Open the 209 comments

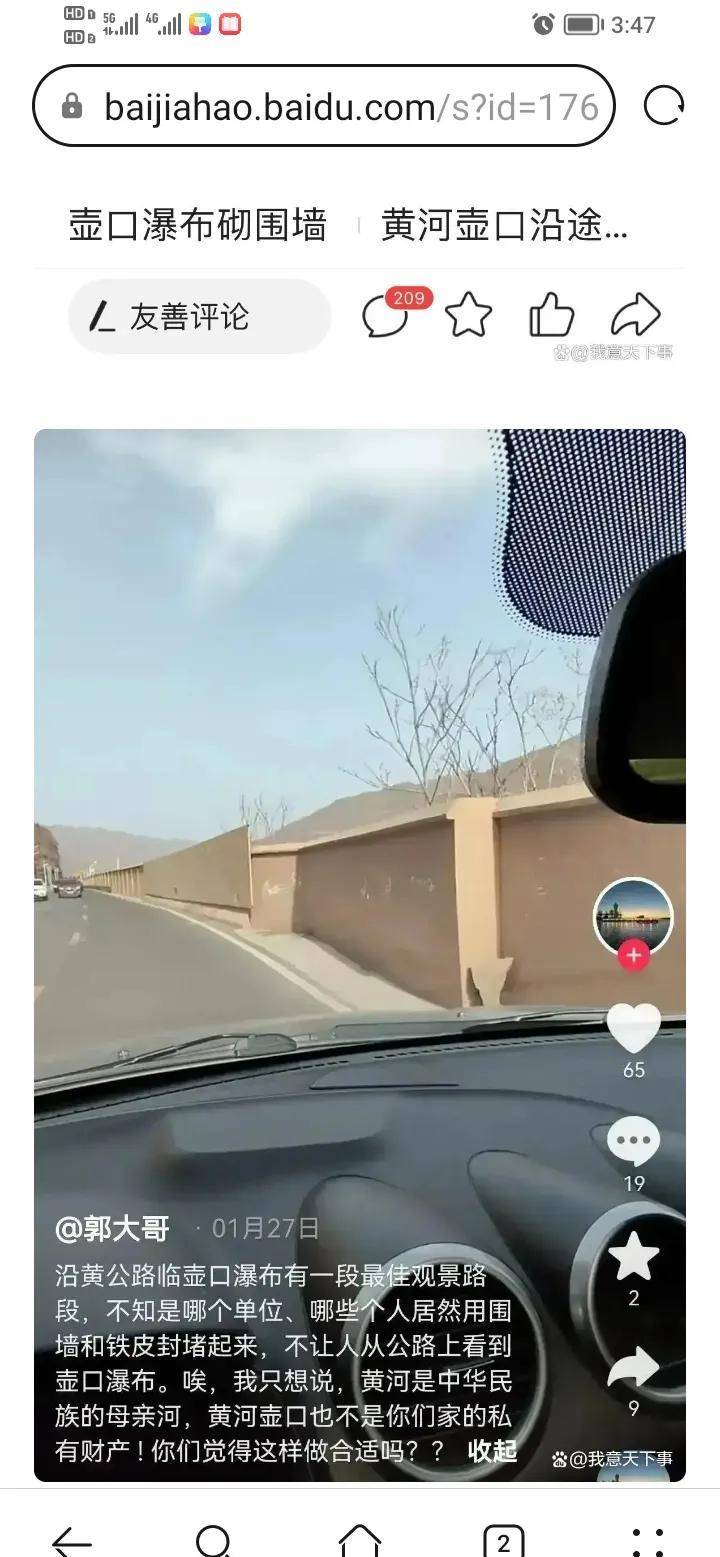[385, 317]
